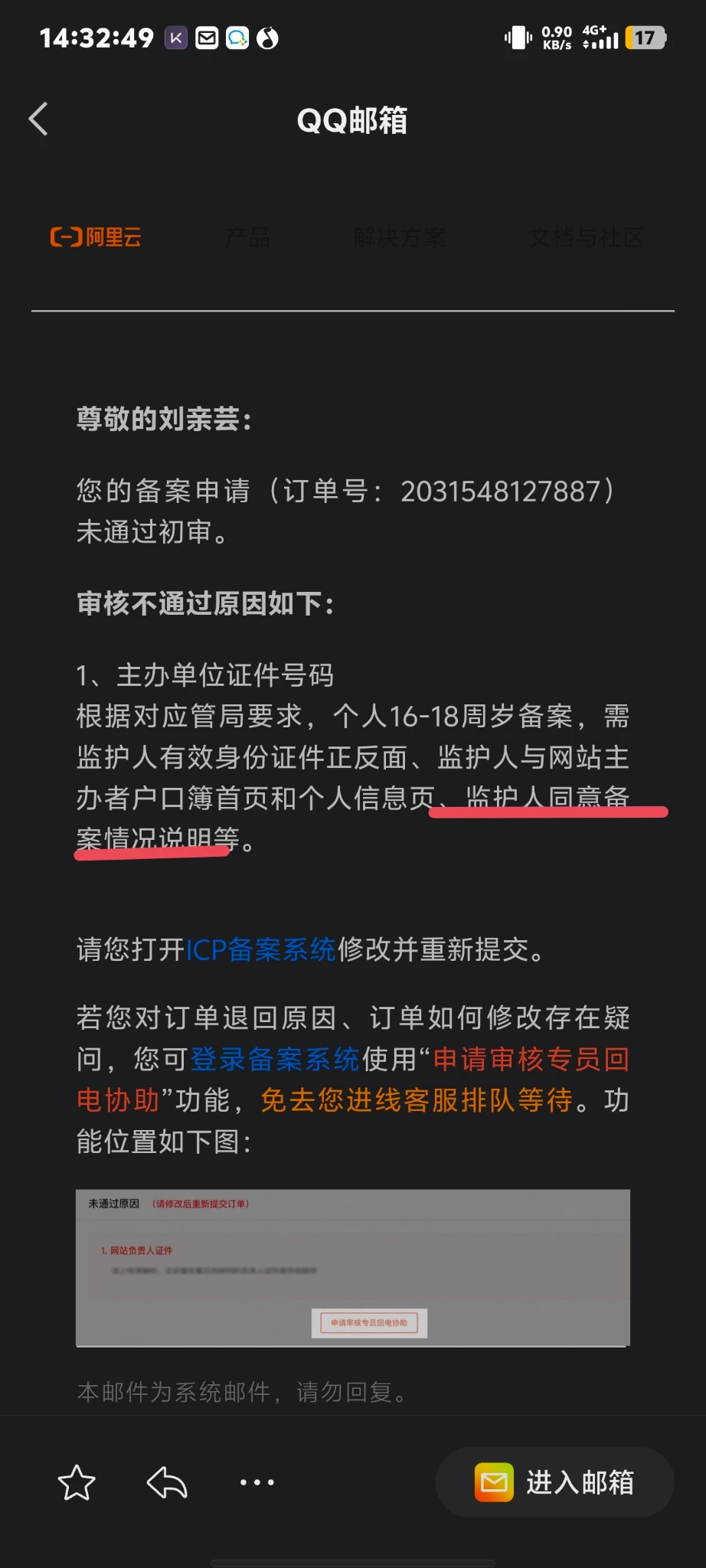Viewport: 706px width, 1568px height.
Task: Reply to this email
Action: tap(167, 1483)
